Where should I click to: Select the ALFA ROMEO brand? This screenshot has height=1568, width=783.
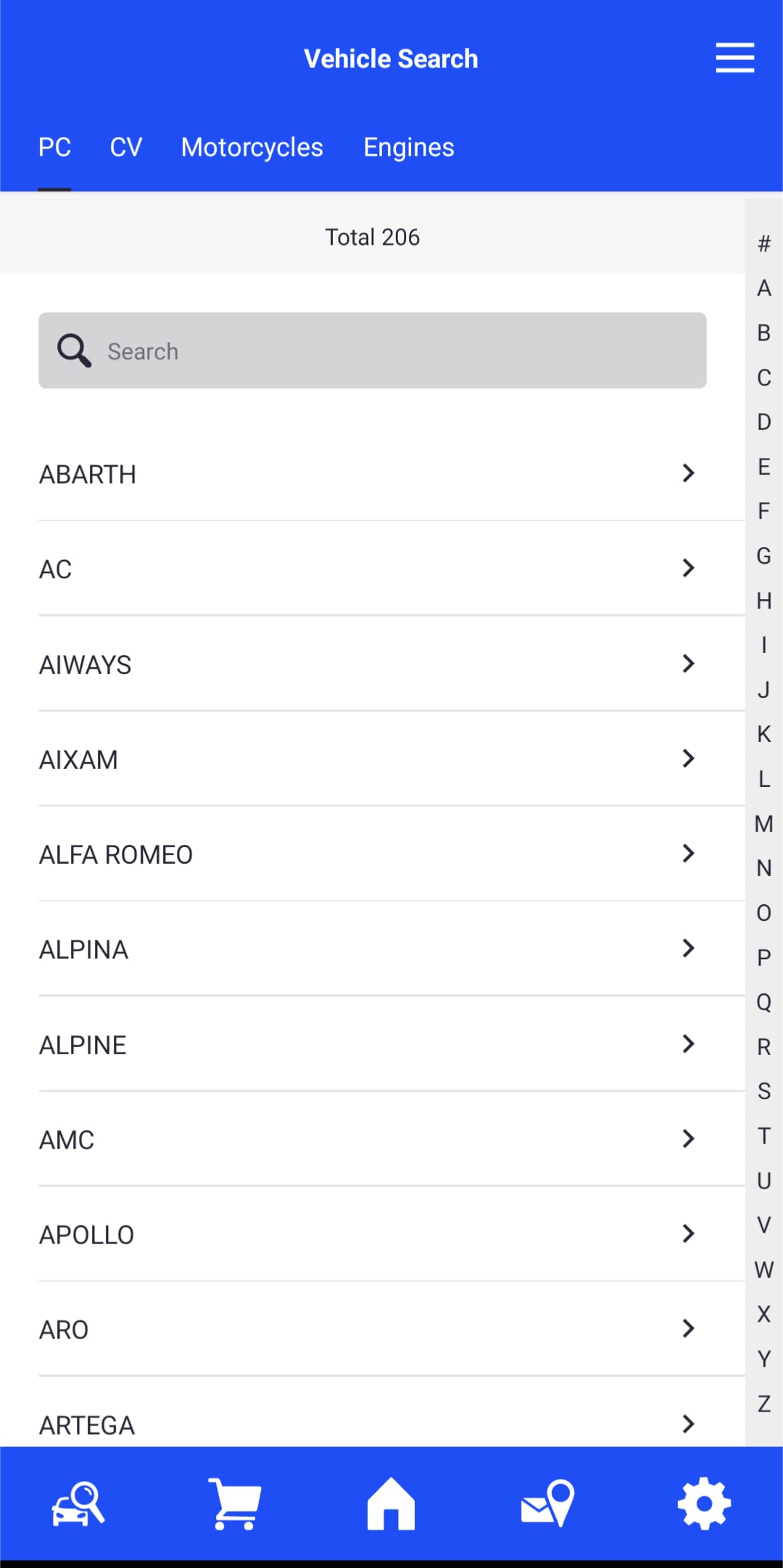(x=290, y=854)
